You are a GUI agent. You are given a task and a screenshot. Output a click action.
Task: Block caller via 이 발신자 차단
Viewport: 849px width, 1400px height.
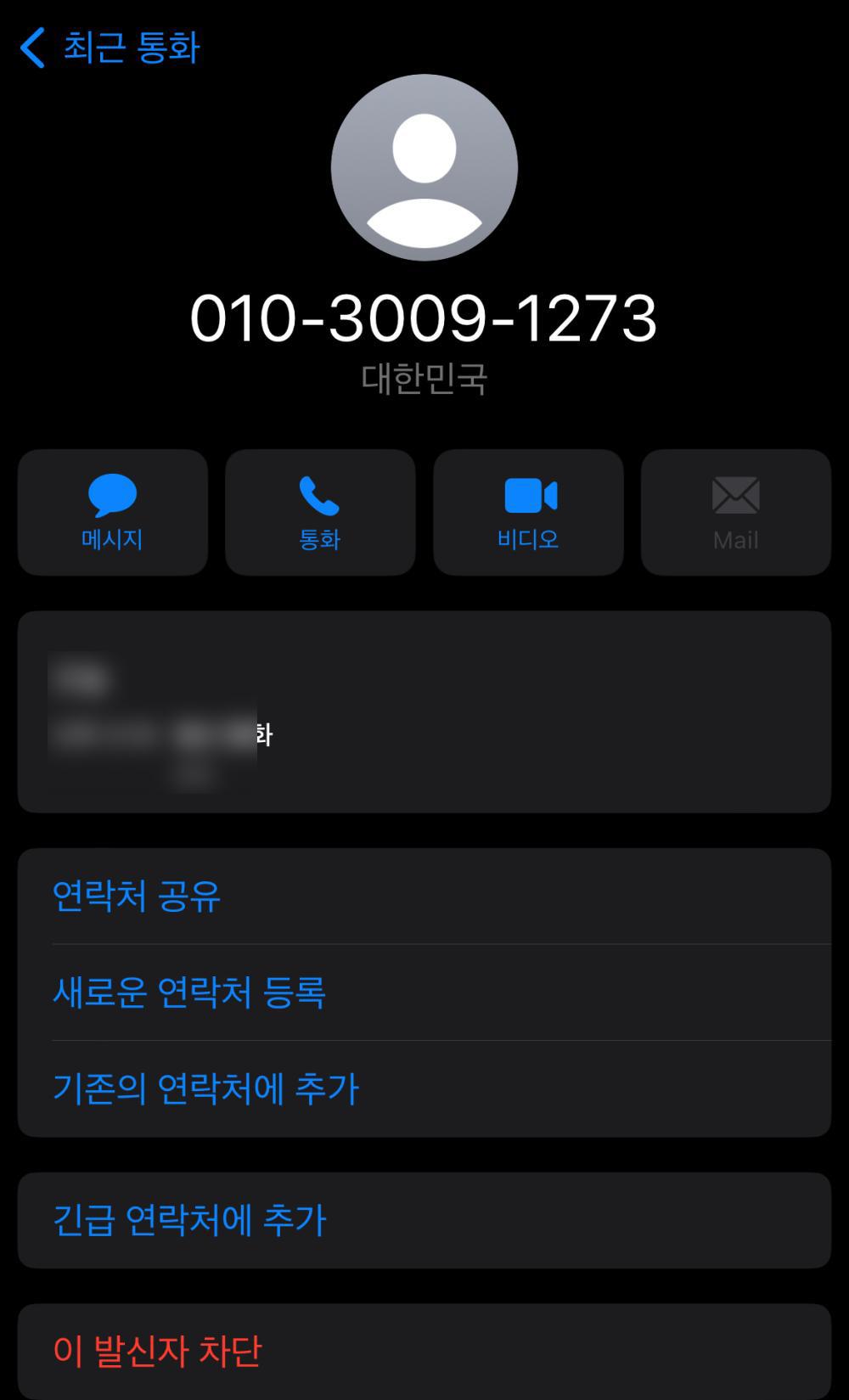tap(158, 1351)
